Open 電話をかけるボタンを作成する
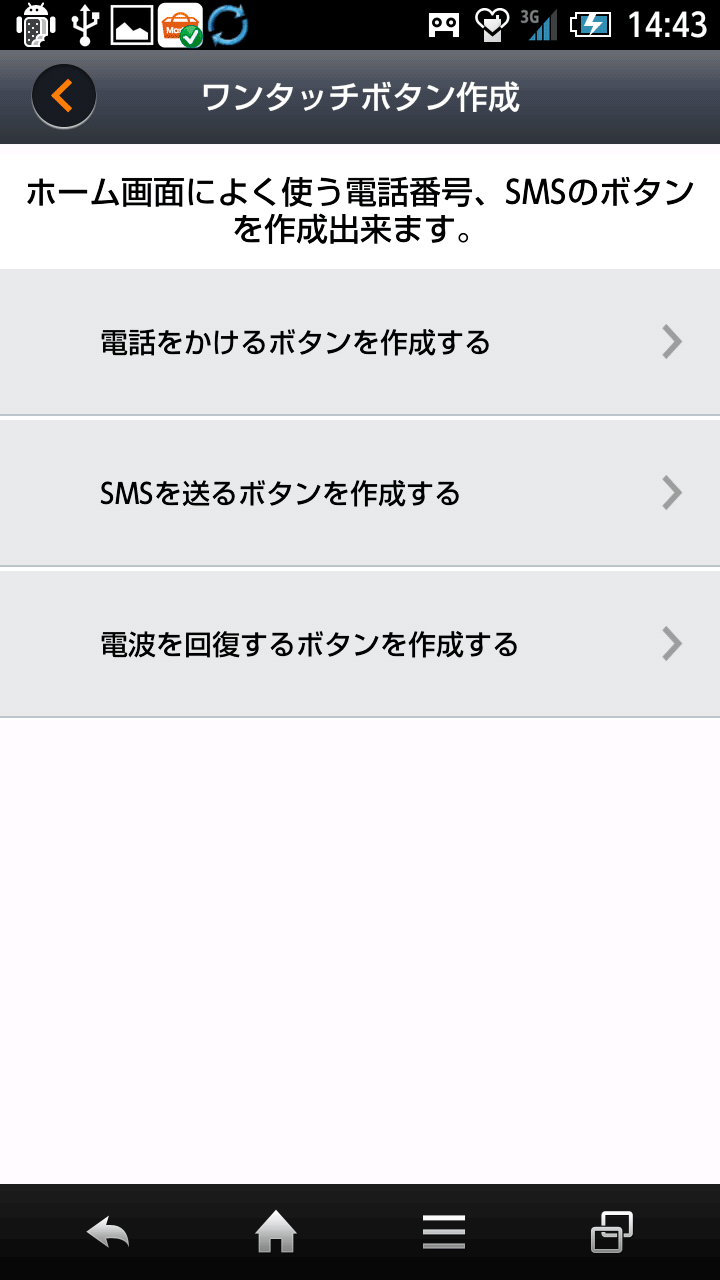This screenshot has height=1280, width=720. [360, 342]
